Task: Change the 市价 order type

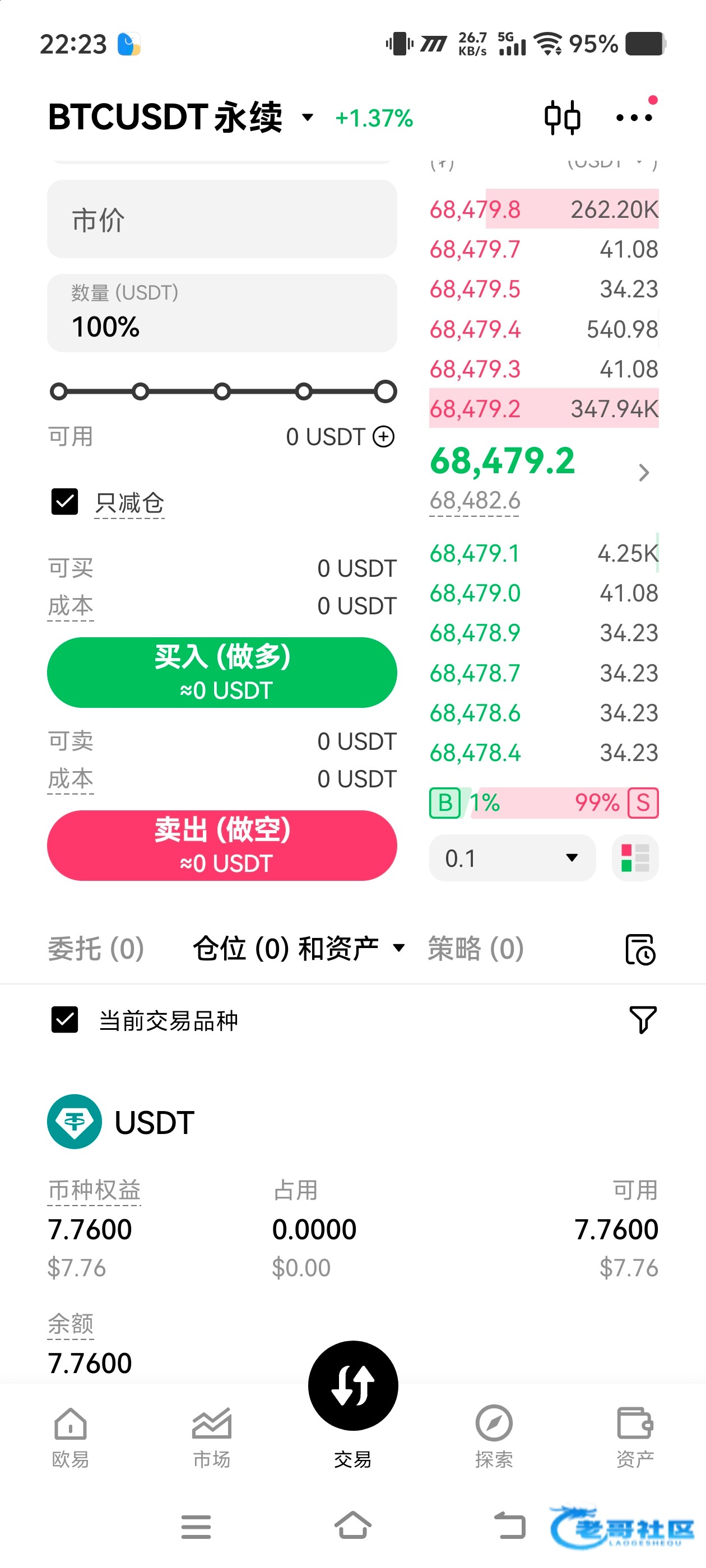Action: (222, 219)
